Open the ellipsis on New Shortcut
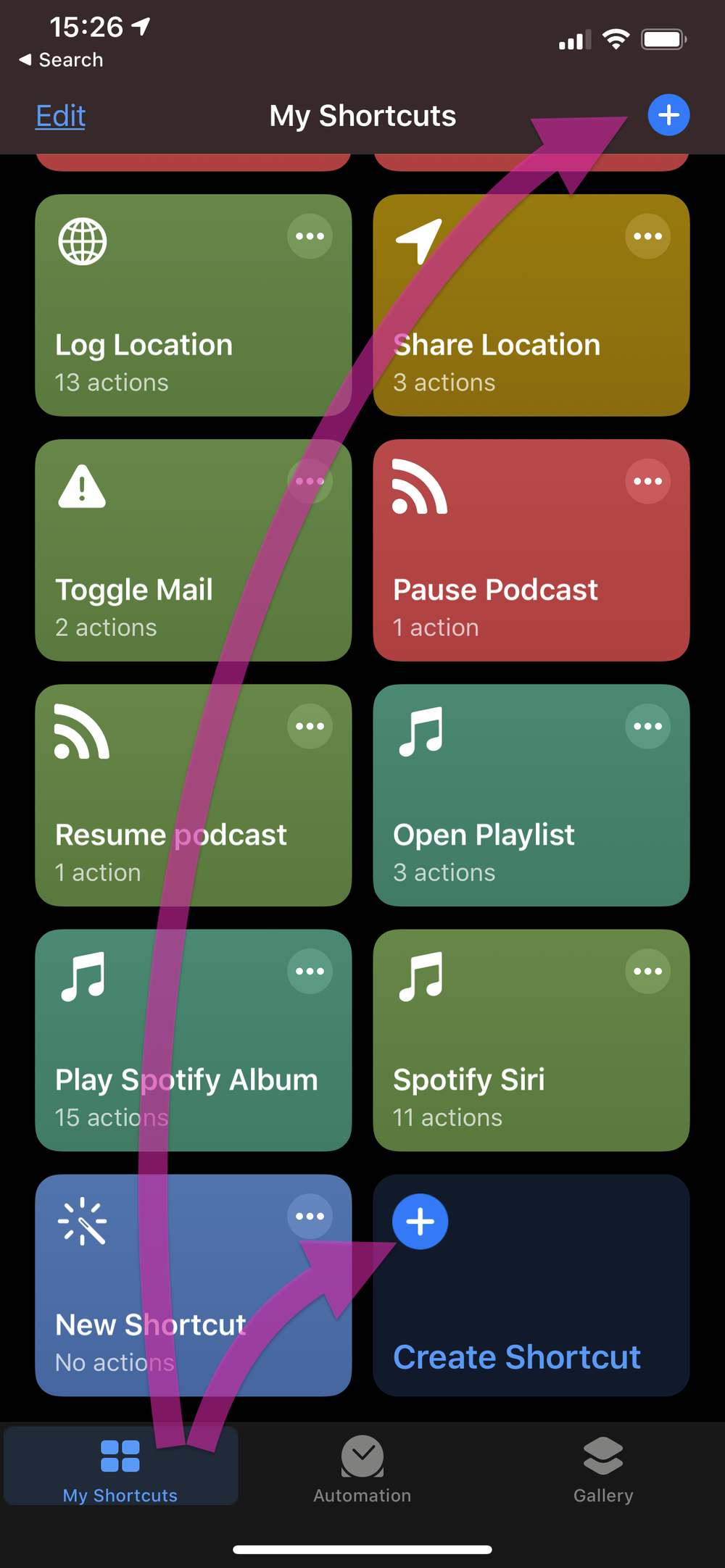Viewport: 725px width, 1568px height. pyautogui.click(x=310, y=1216)
